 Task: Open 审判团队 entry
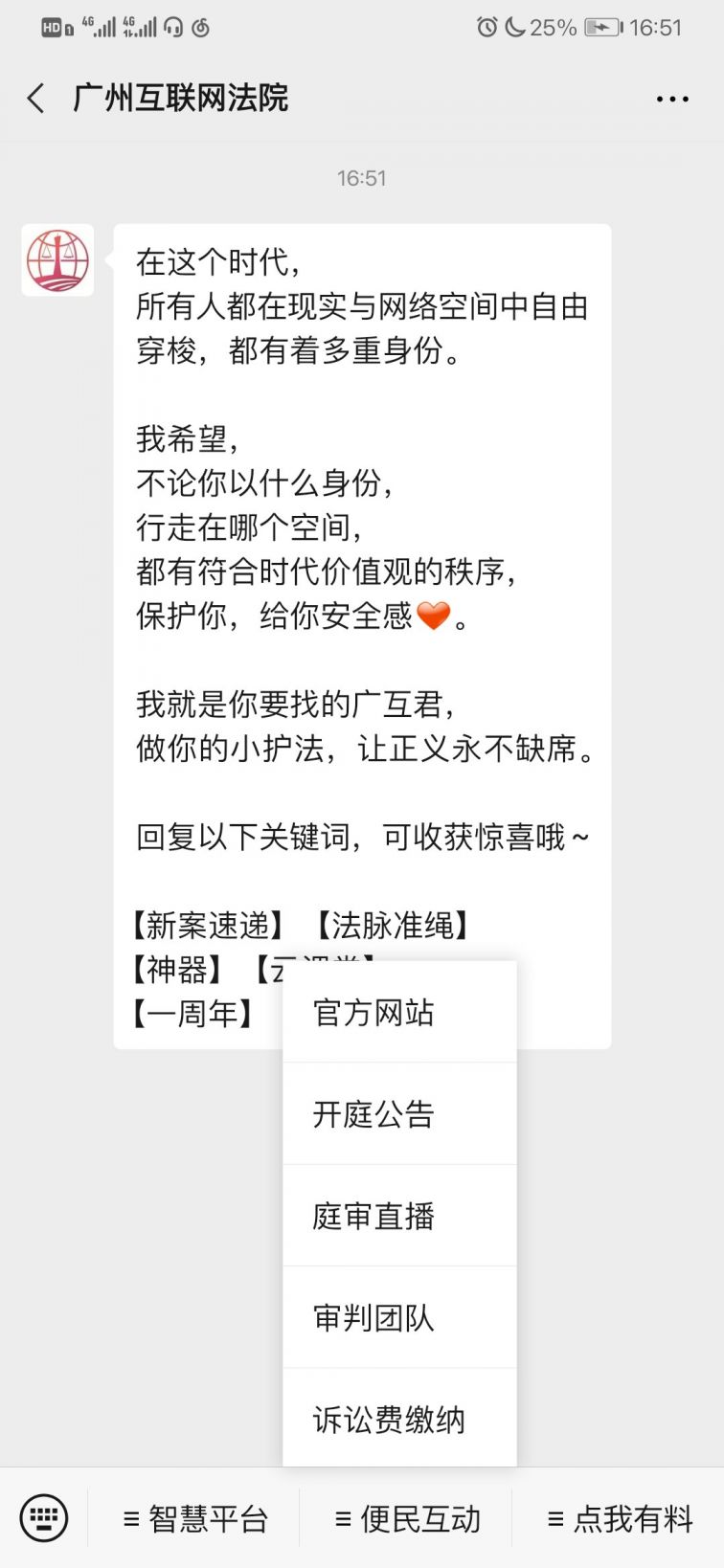click(x=398, y=1318)
